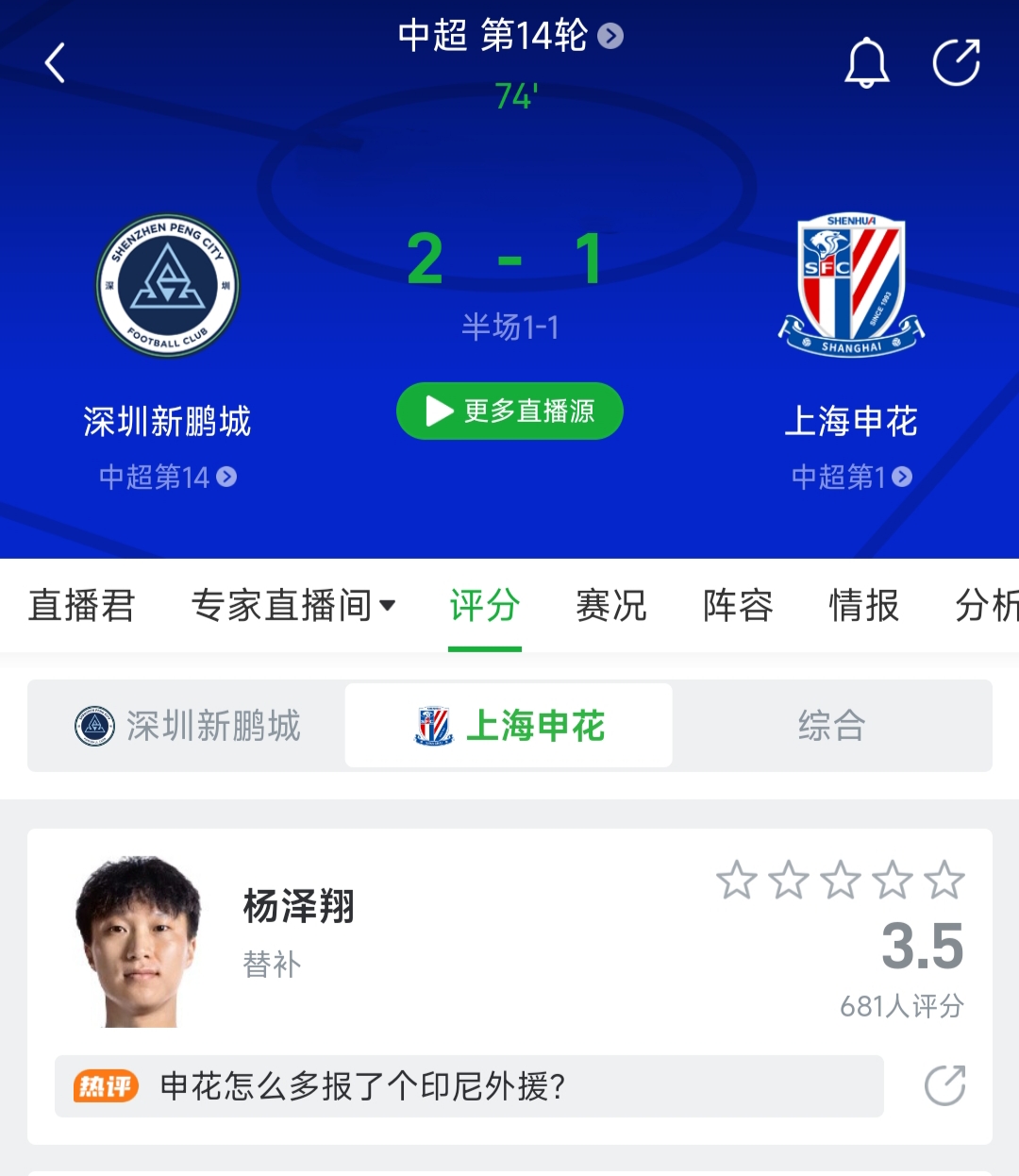The width and height of the screenshot is (1019, 1176).
Task: Open the hot comment about 印尼外援
Action: click(x=469, y=1086)
